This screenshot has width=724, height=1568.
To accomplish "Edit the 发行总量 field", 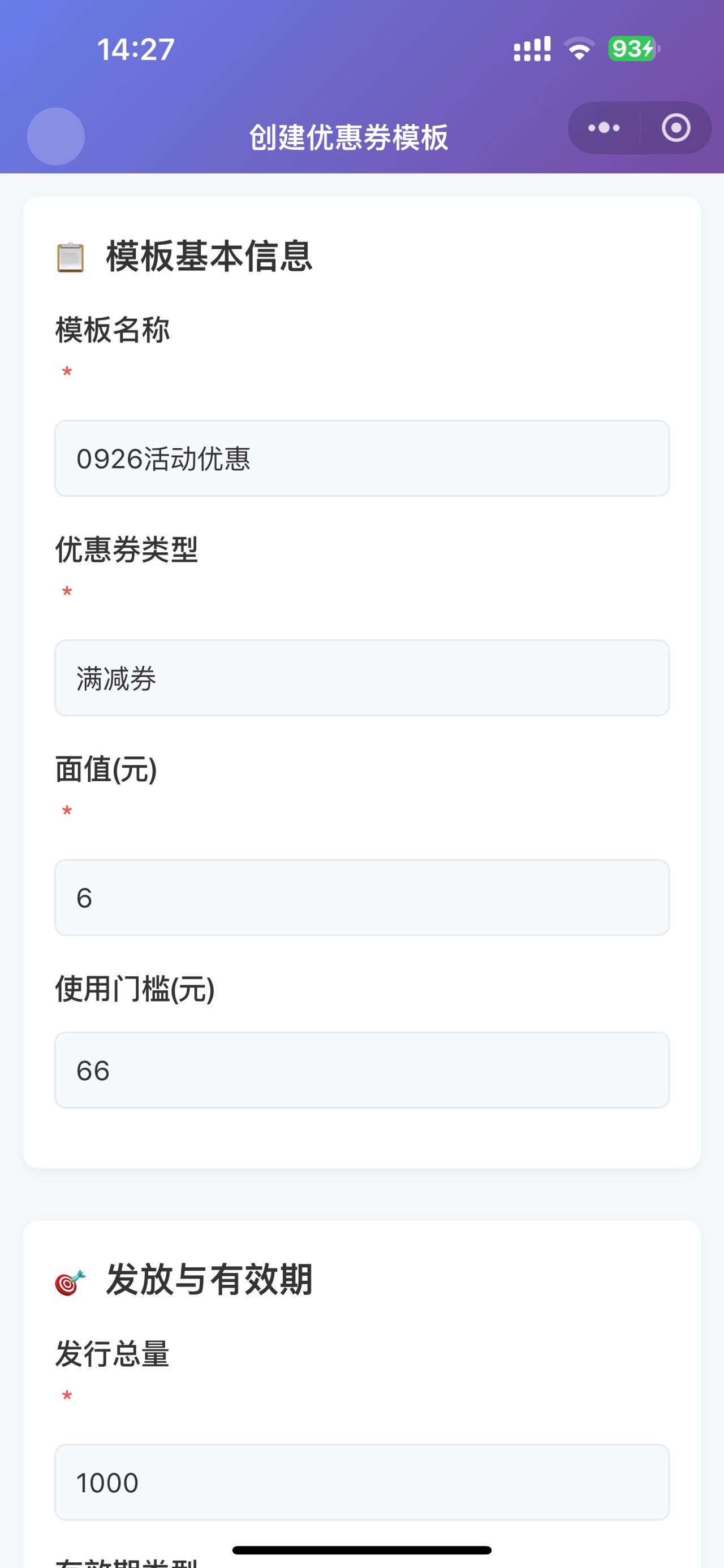I will pos(361,1482).
